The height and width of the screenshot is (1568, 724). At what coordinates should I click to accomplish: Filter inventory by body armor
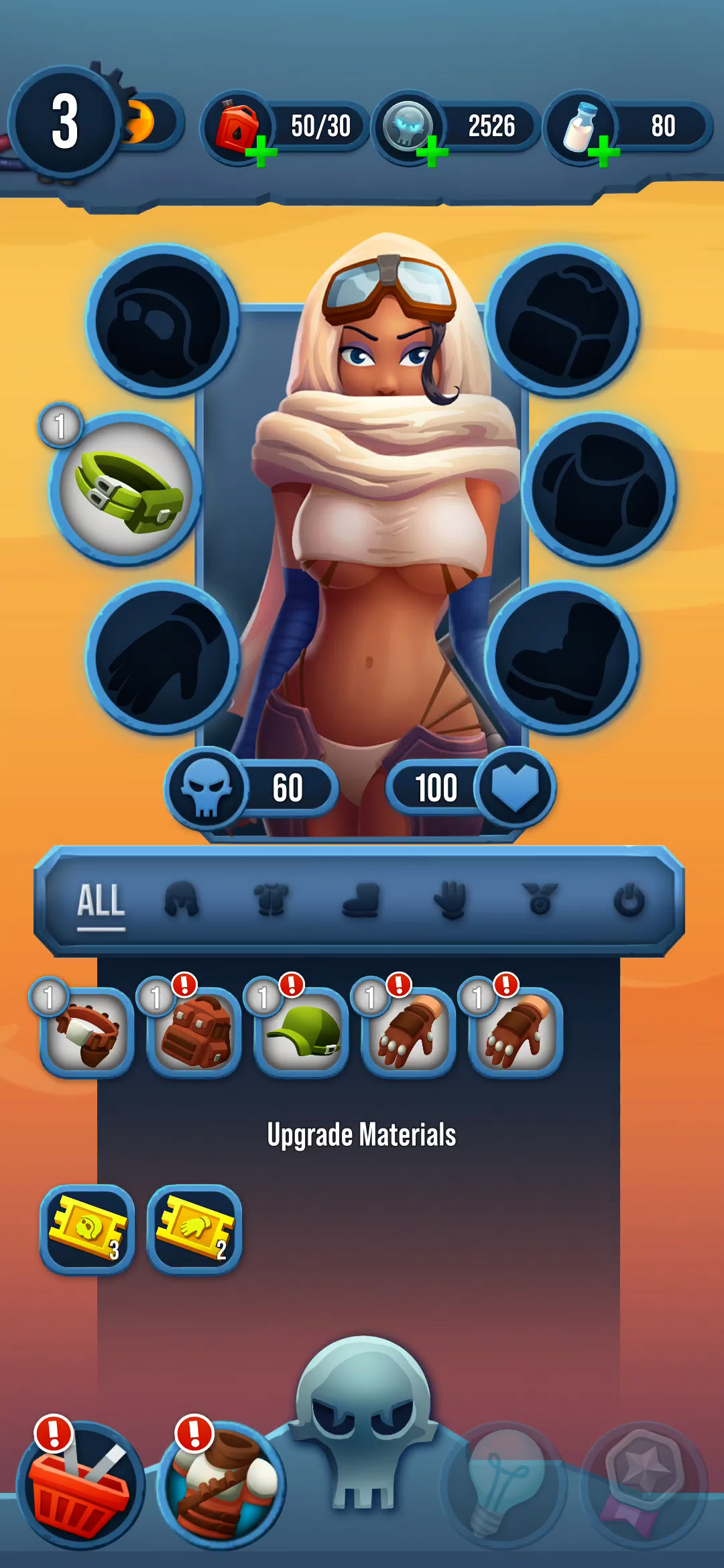point(271,899)
